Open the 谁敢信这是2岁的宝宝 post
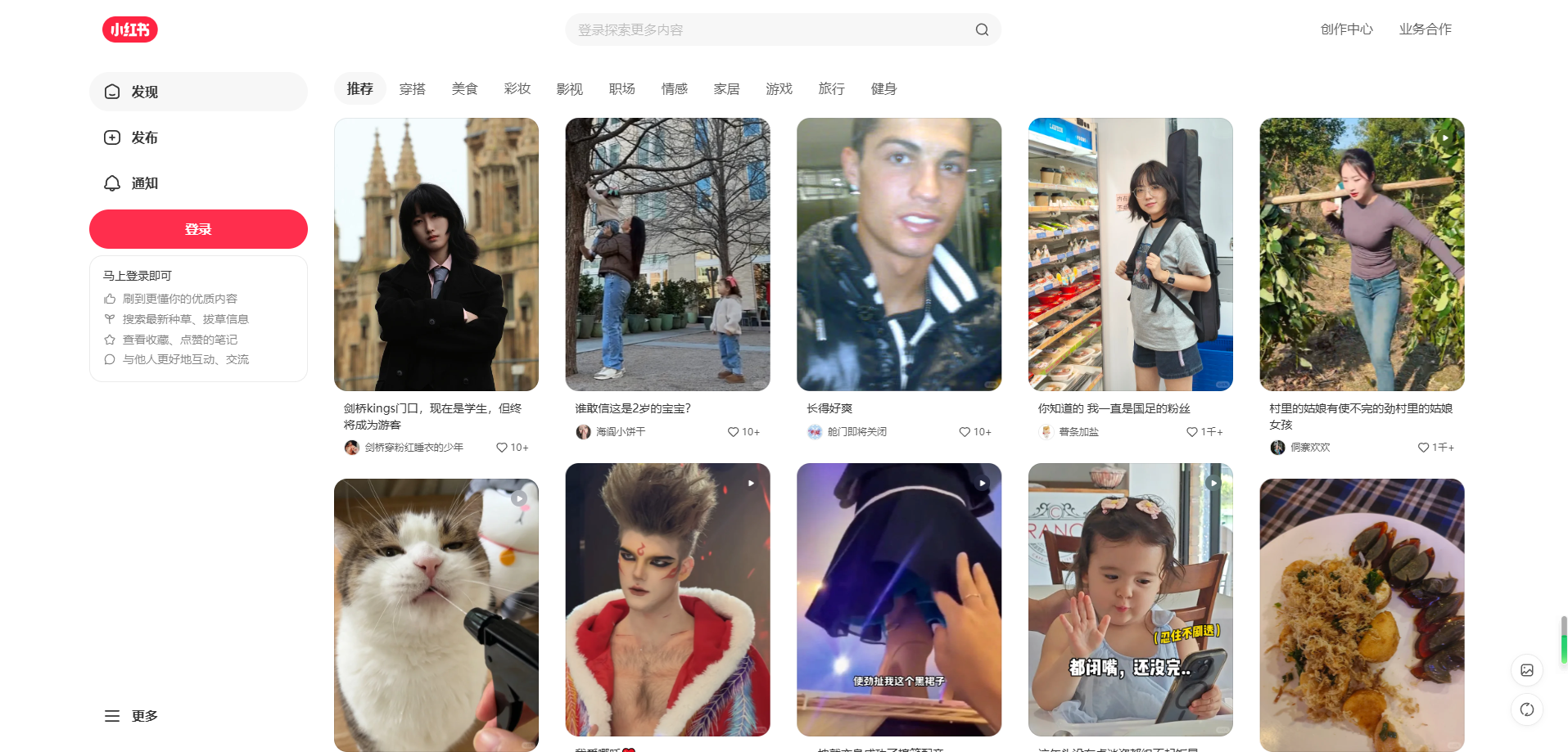Viewport: 1568px width, 752px height. pos(667,254)
